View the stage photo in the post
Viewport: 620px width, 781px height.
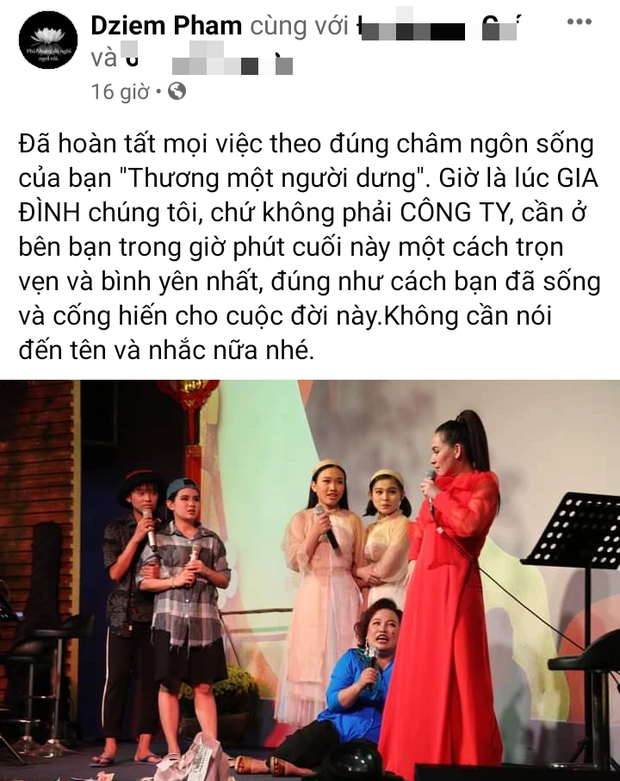[310, 580]
